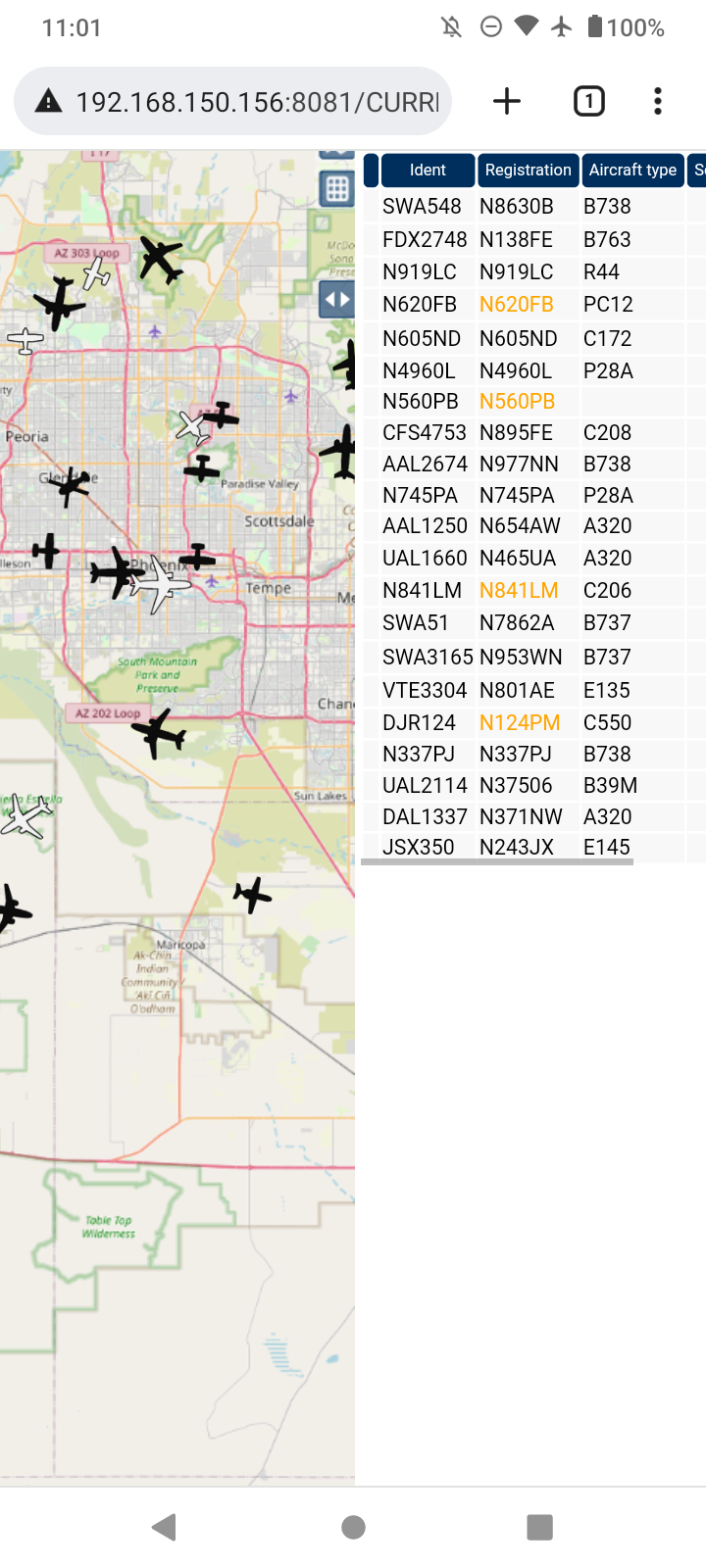Sort table by Aircraft type column
Viewport: 706px width, 1568px height.
coord(632,170)
